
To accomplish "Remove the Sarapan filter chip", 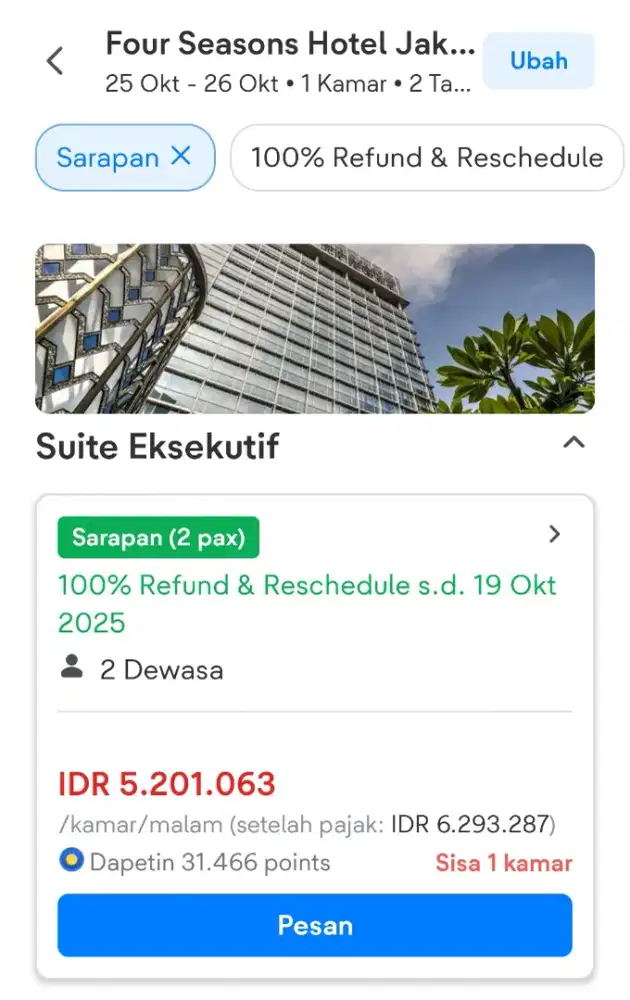I will point(181,156).
